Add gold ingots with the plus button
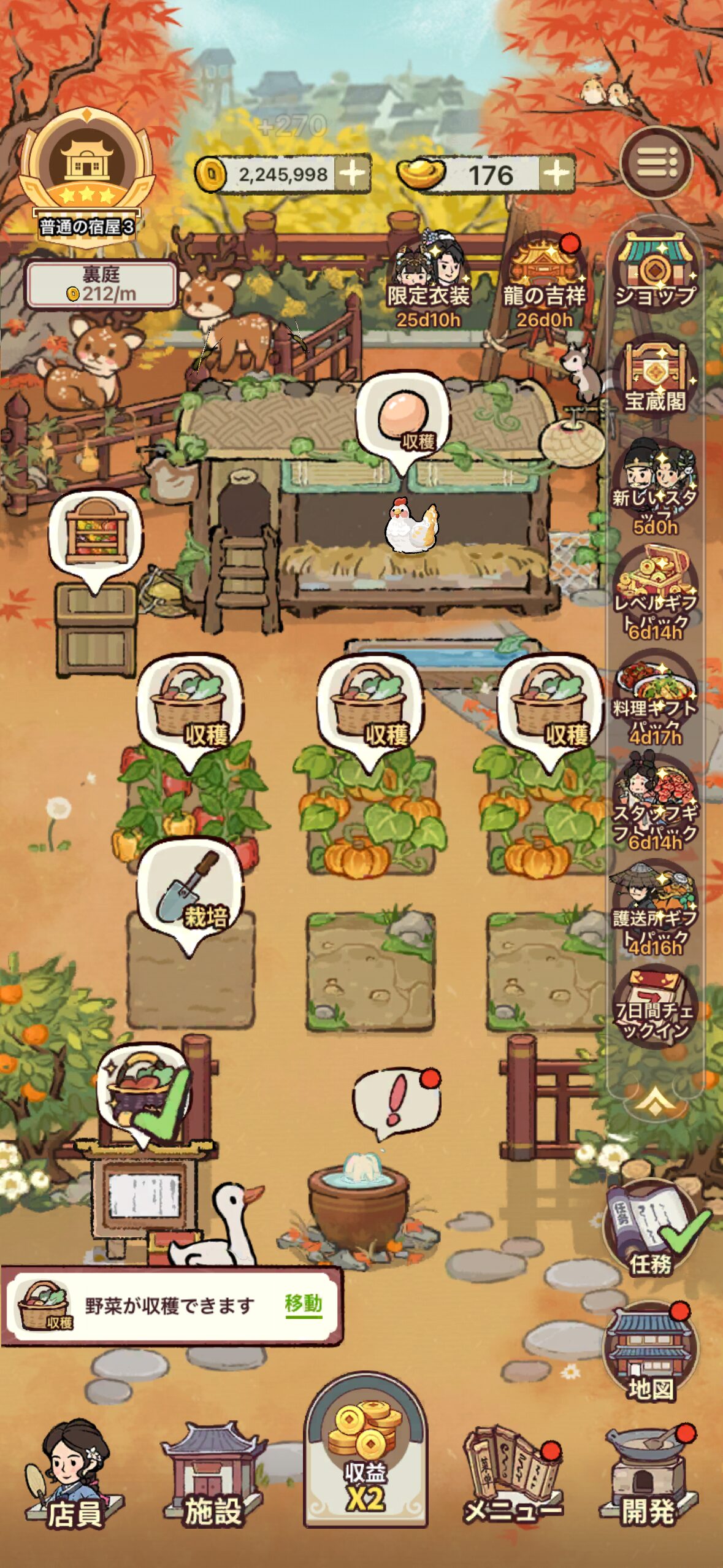This screenshot has width=723, height=1568. tap(556, 174)
